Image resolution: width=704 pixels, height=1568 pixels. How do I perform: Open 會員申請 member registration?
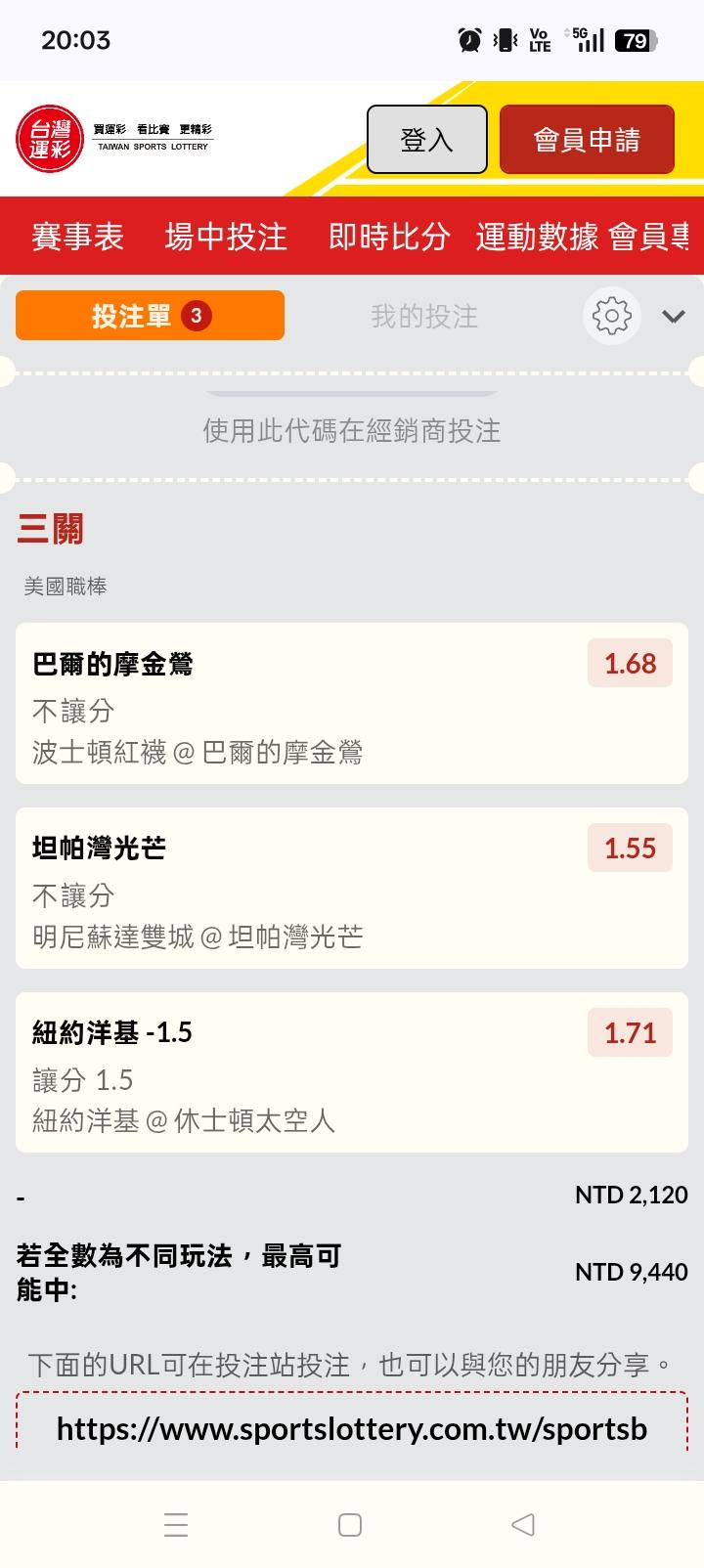coord(587,140)
